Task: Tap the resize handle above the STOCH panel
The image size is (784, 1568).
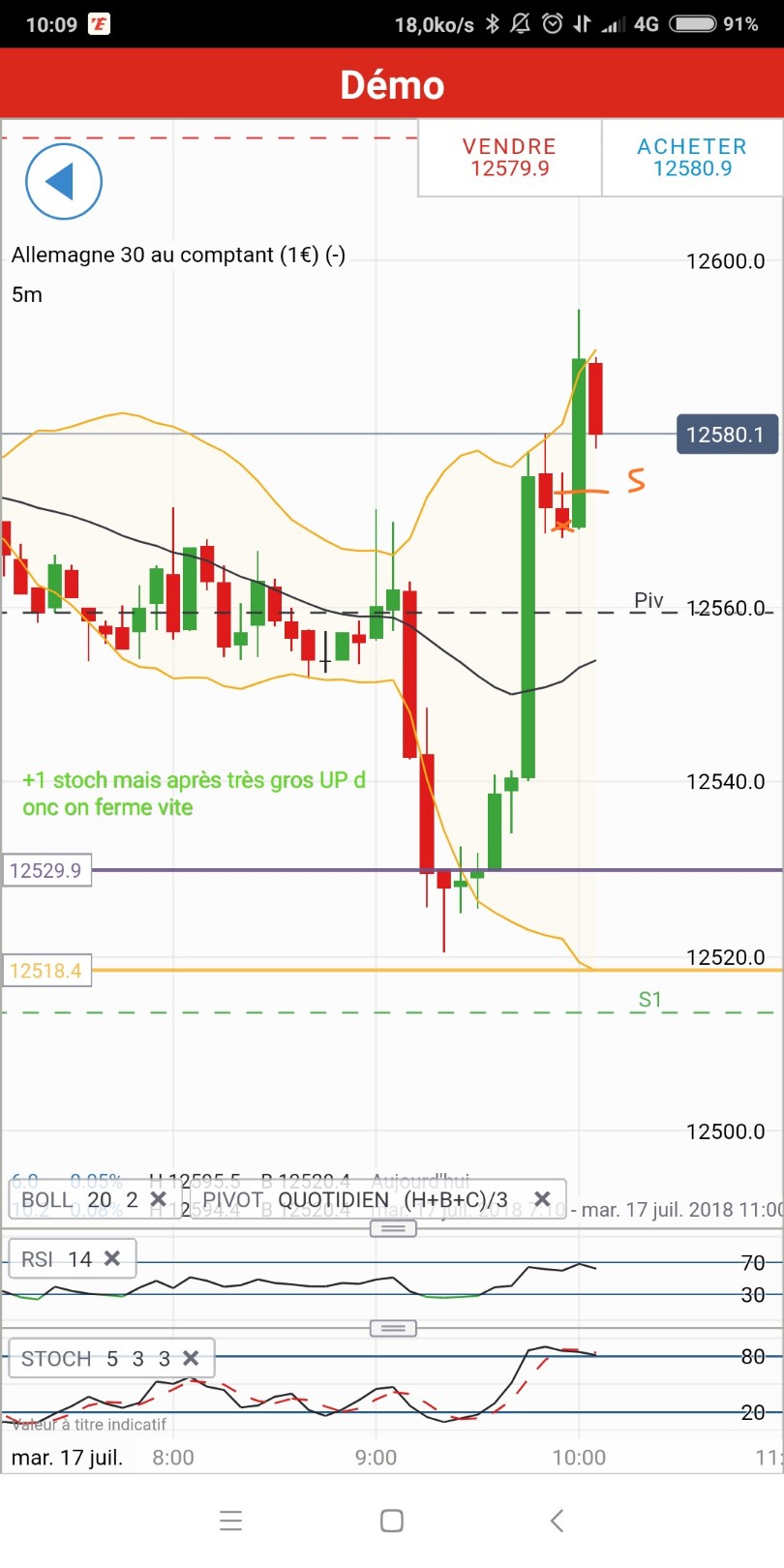Action: (x=393, y=1329)
